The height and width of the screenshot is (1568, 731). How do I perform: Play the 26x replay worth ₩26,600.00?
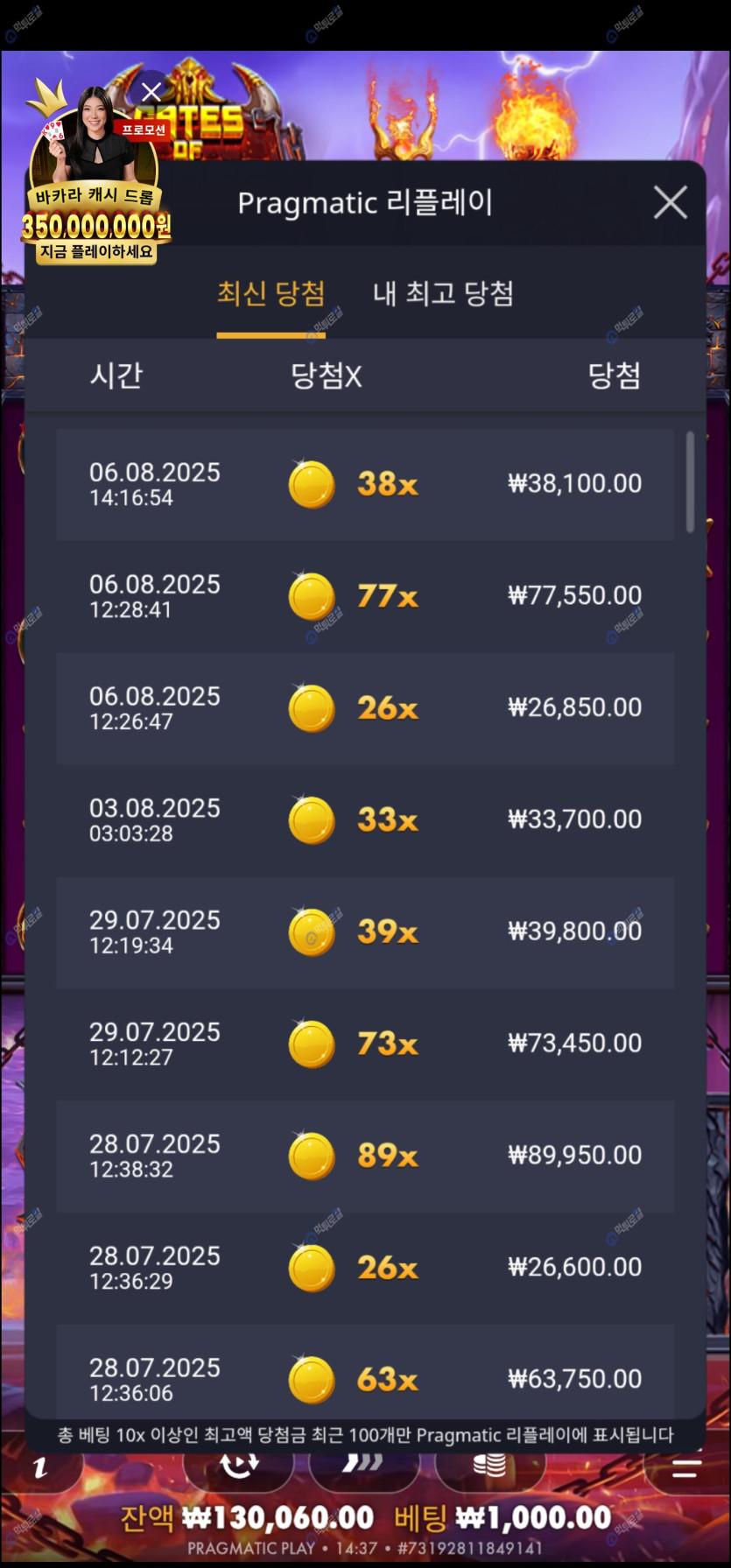click(x=365, y=1268)
